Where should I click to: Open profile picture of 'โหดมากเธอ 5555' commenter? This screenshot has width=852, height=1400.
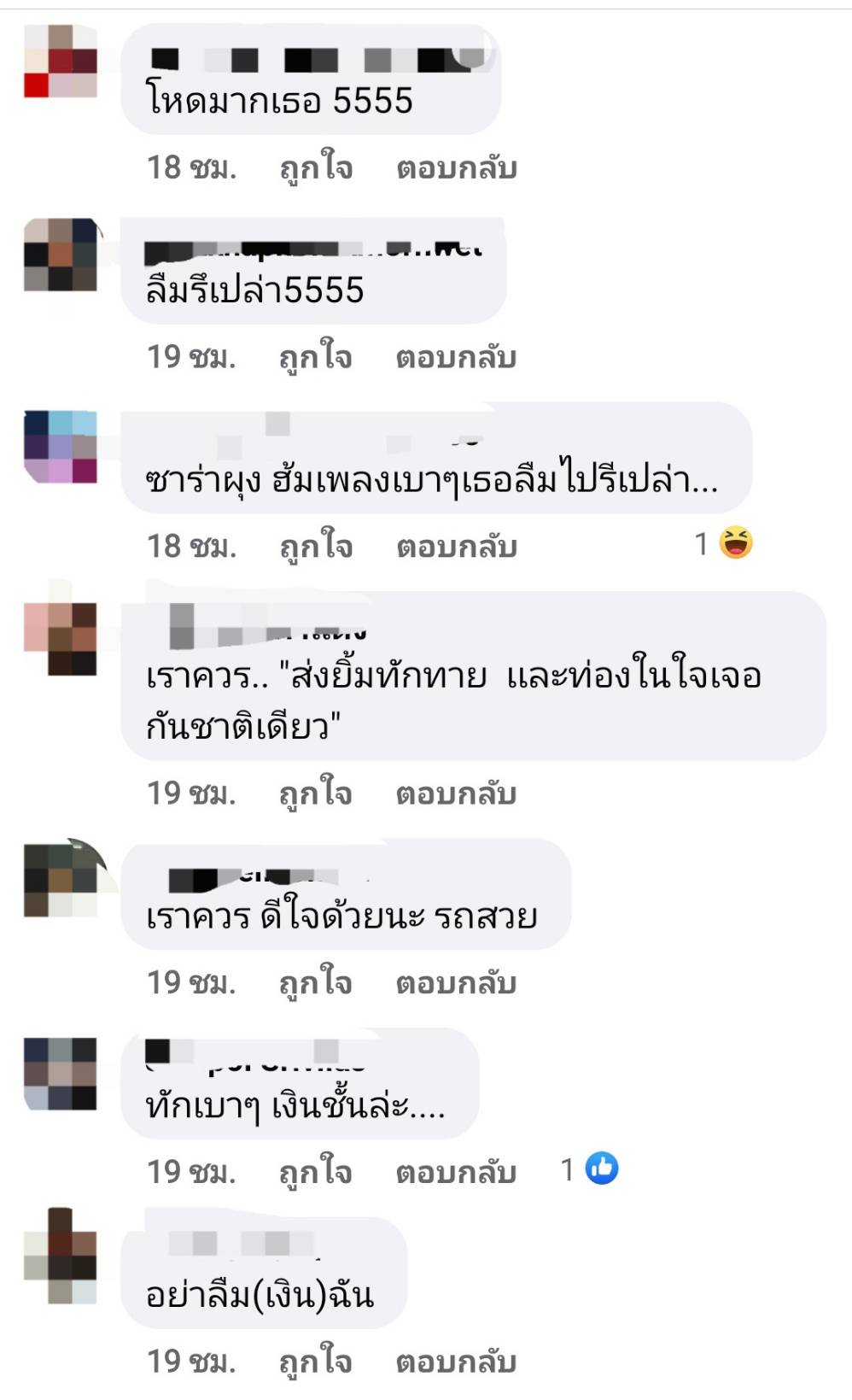[60, 61]
